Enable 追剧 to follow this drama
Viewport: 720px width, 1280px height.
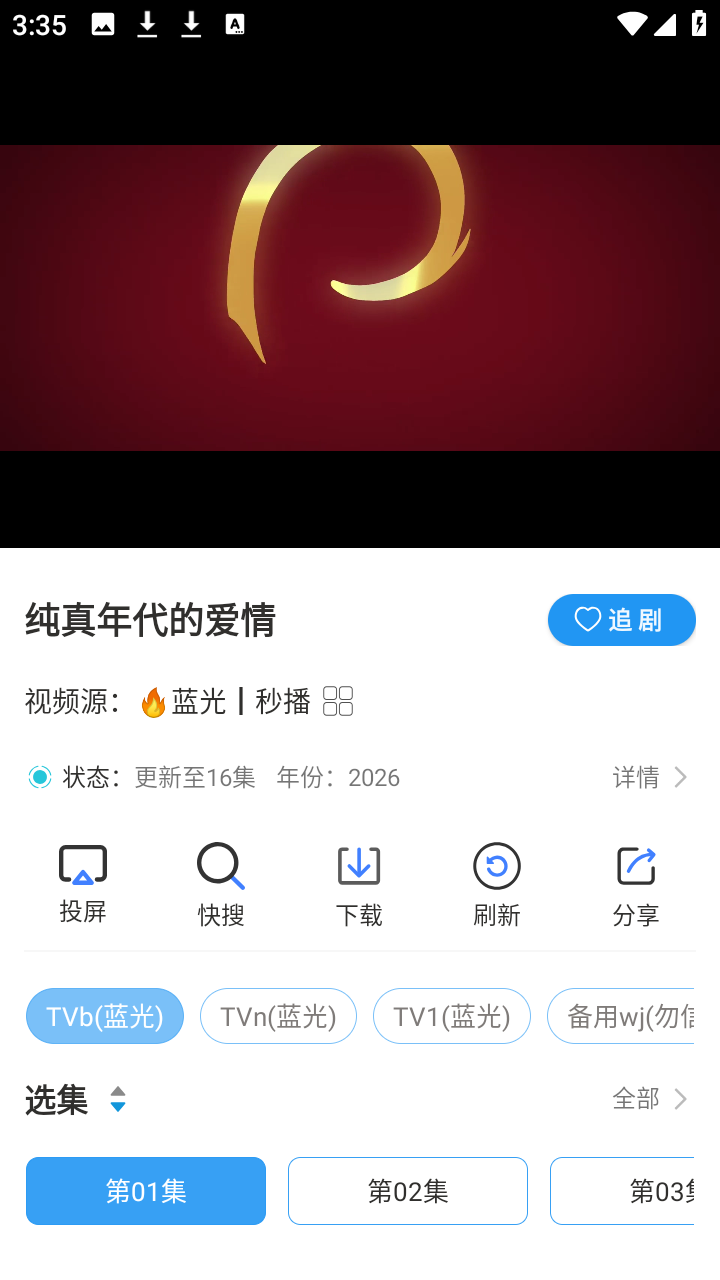click(x=621, y=619)
